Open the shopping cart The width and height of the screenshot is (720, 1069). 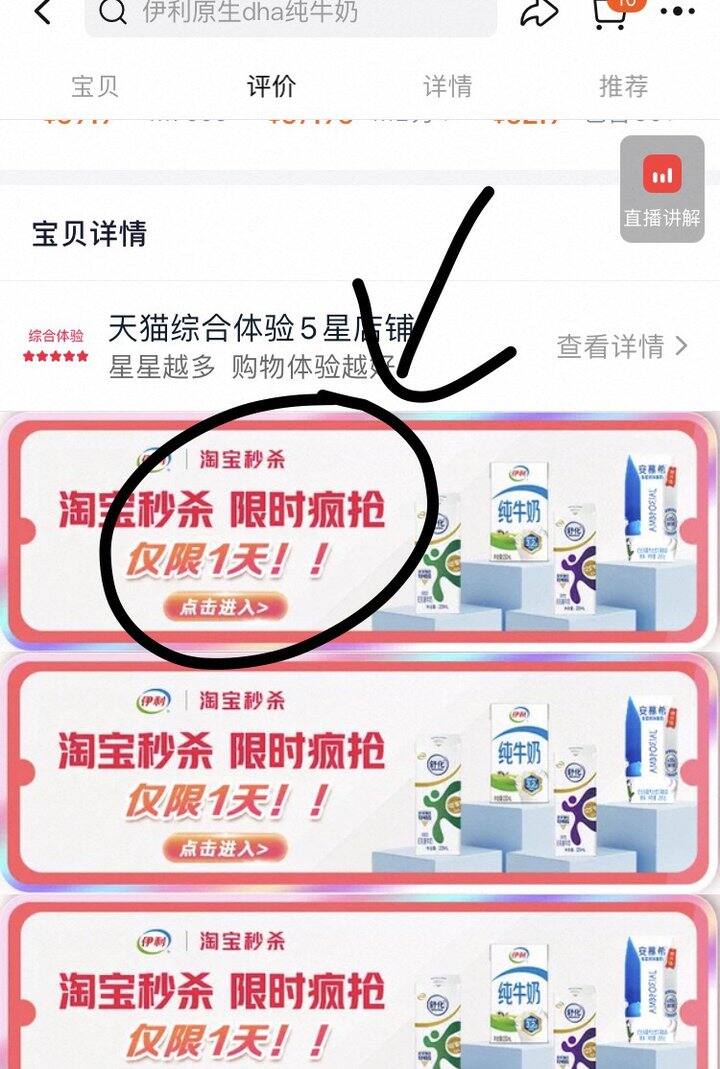610,12
